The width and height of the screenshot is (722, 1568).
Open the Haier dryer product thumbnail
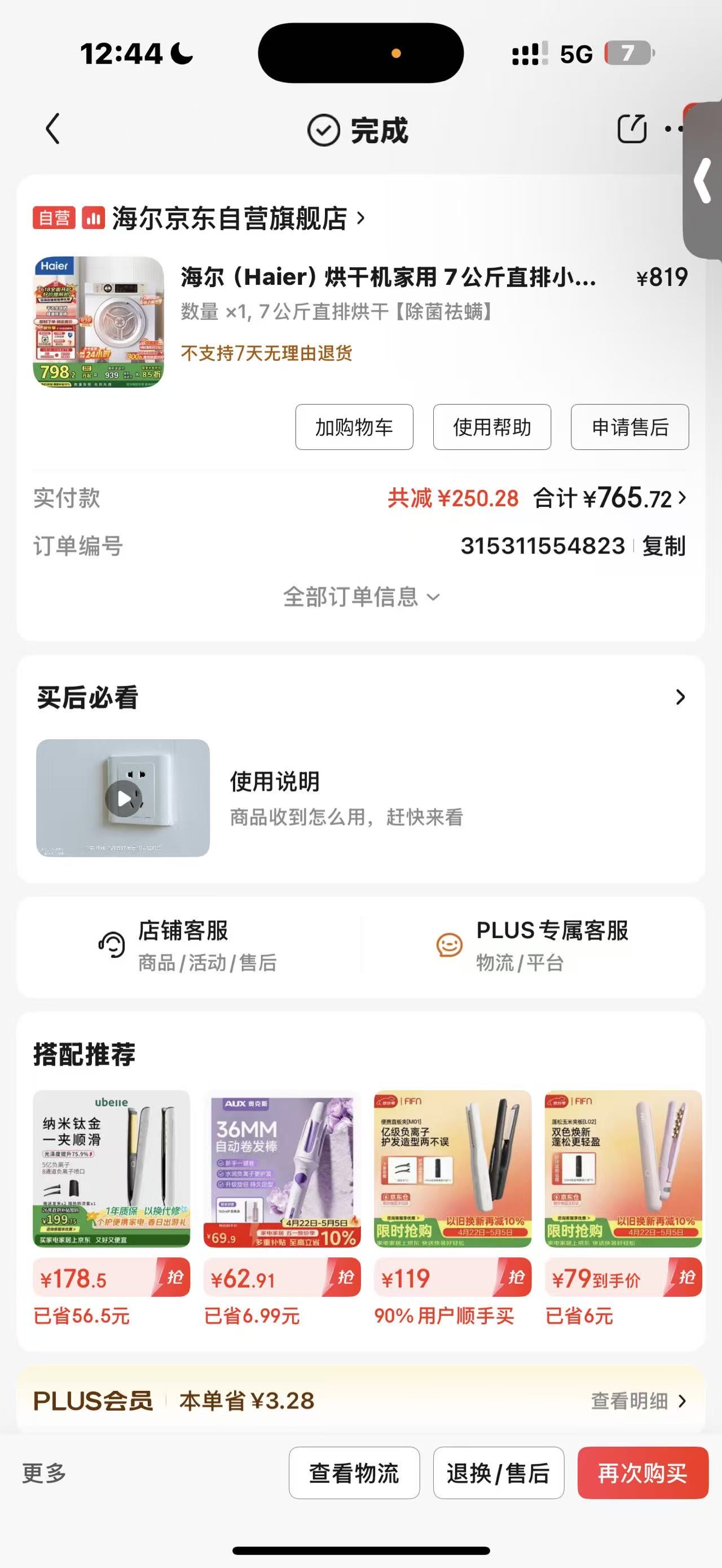pos(99,322)
